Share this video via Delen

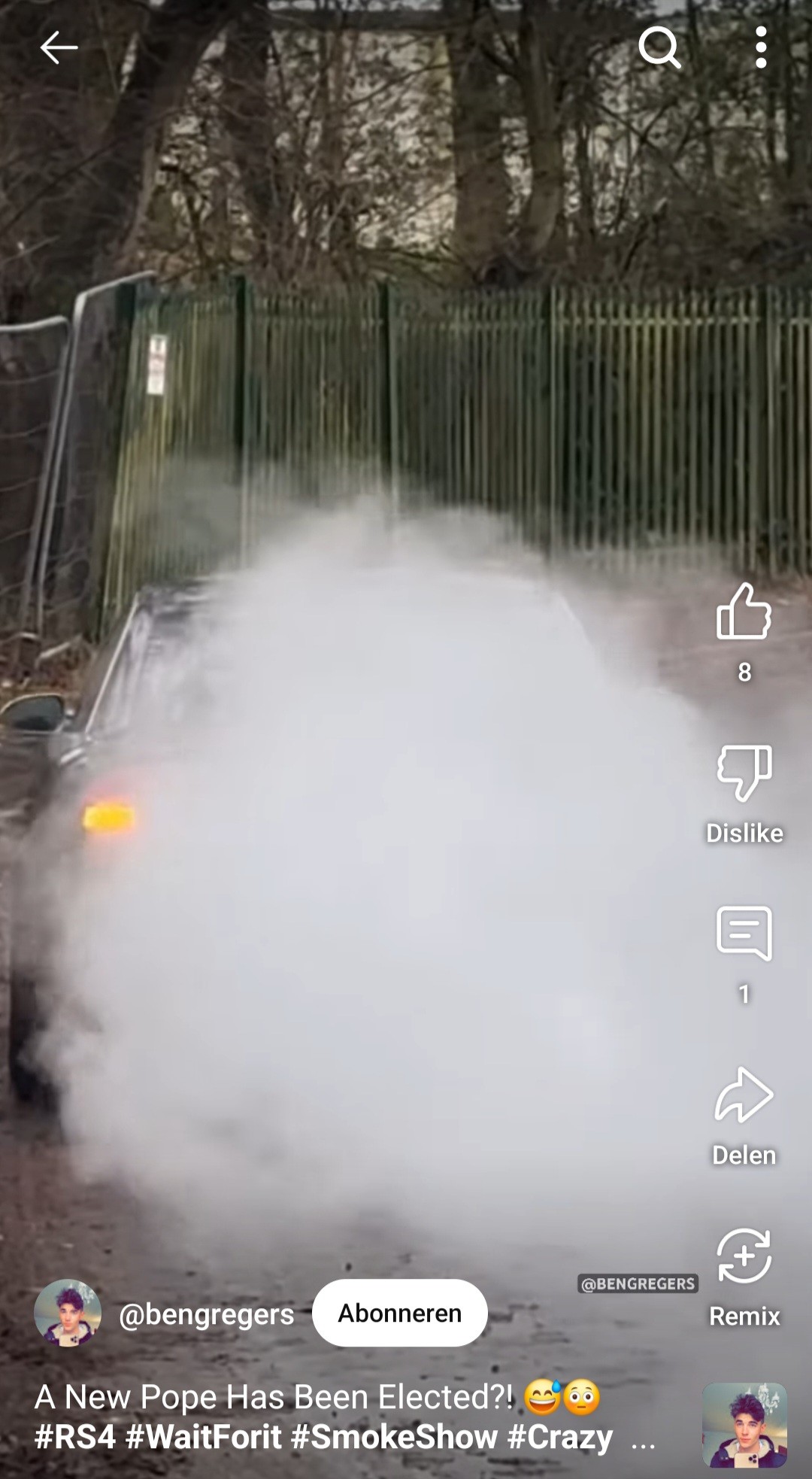click(744, 1095)
